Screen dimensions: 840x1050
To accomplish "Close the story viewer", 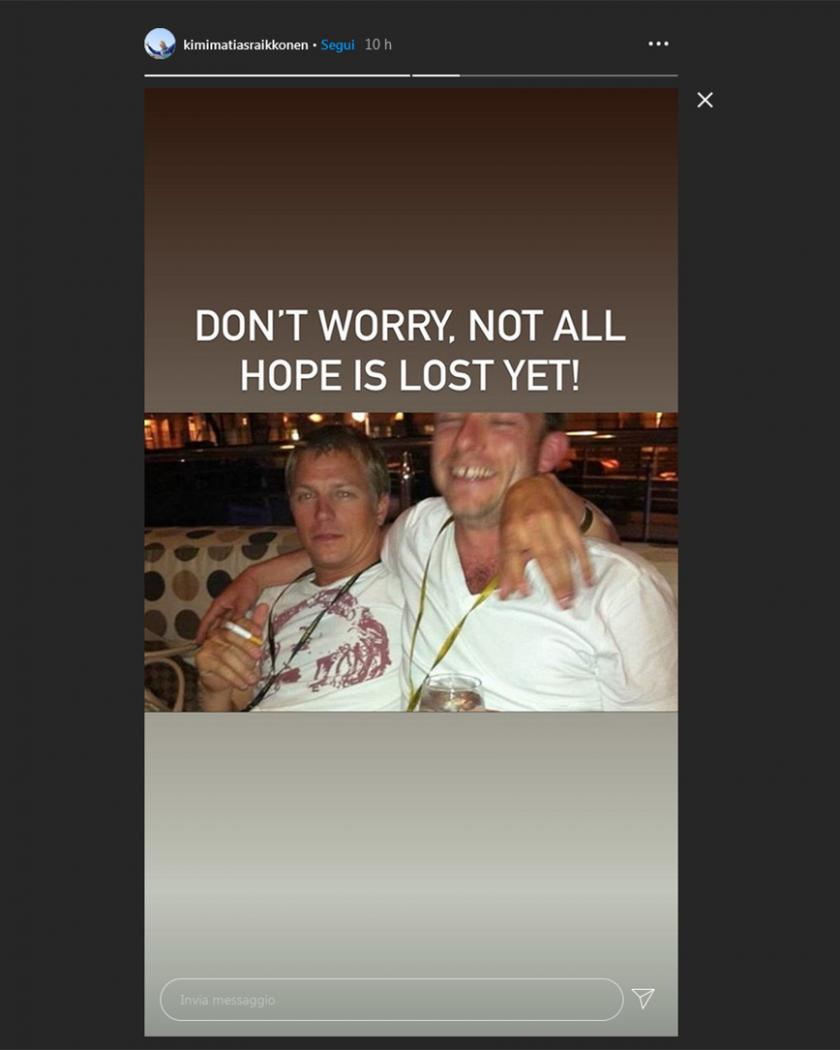I will coord(705,100).
